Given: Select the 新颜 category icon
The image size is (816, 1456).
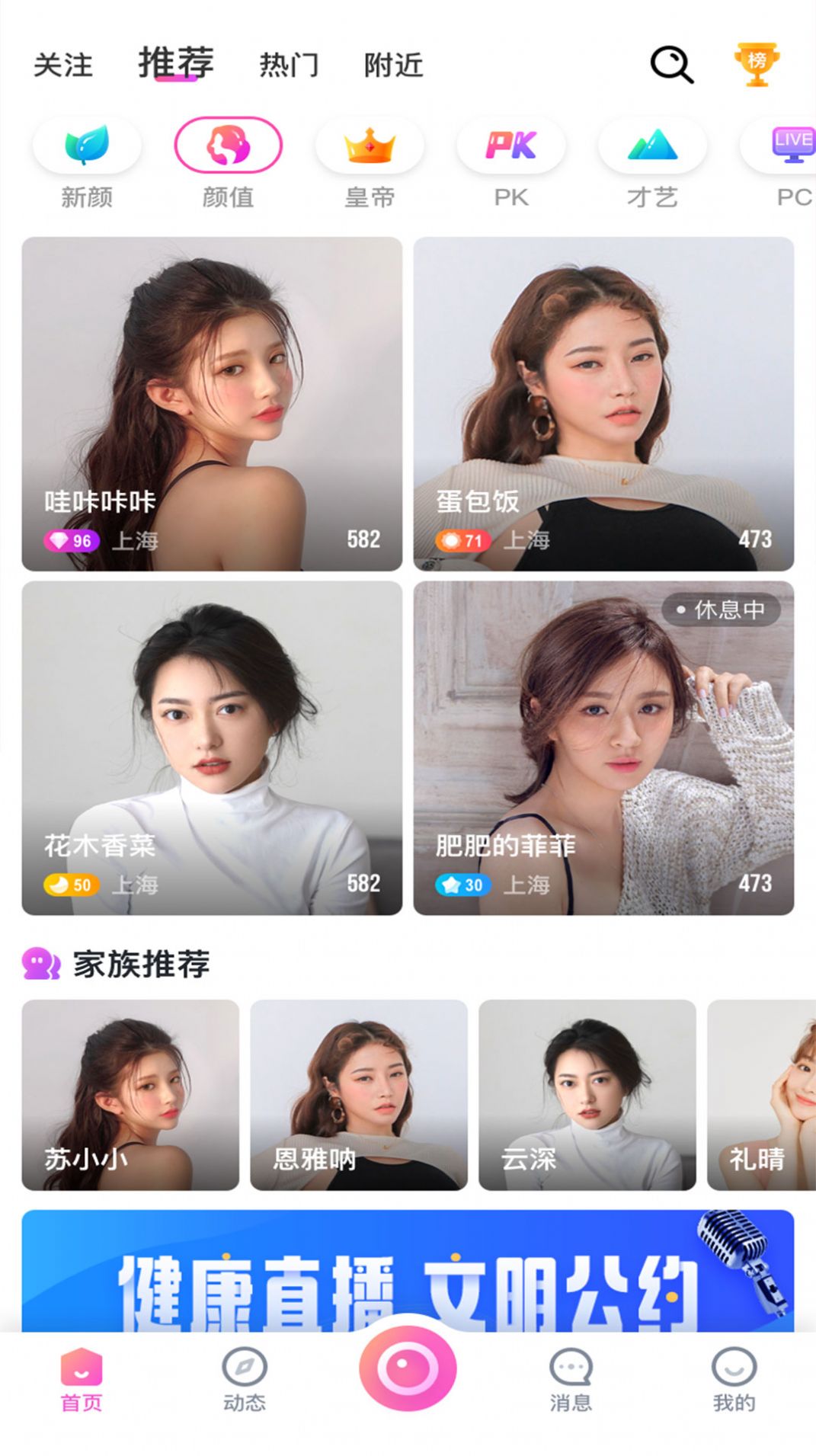Looking at the screenshot, I should coord(85,146).
